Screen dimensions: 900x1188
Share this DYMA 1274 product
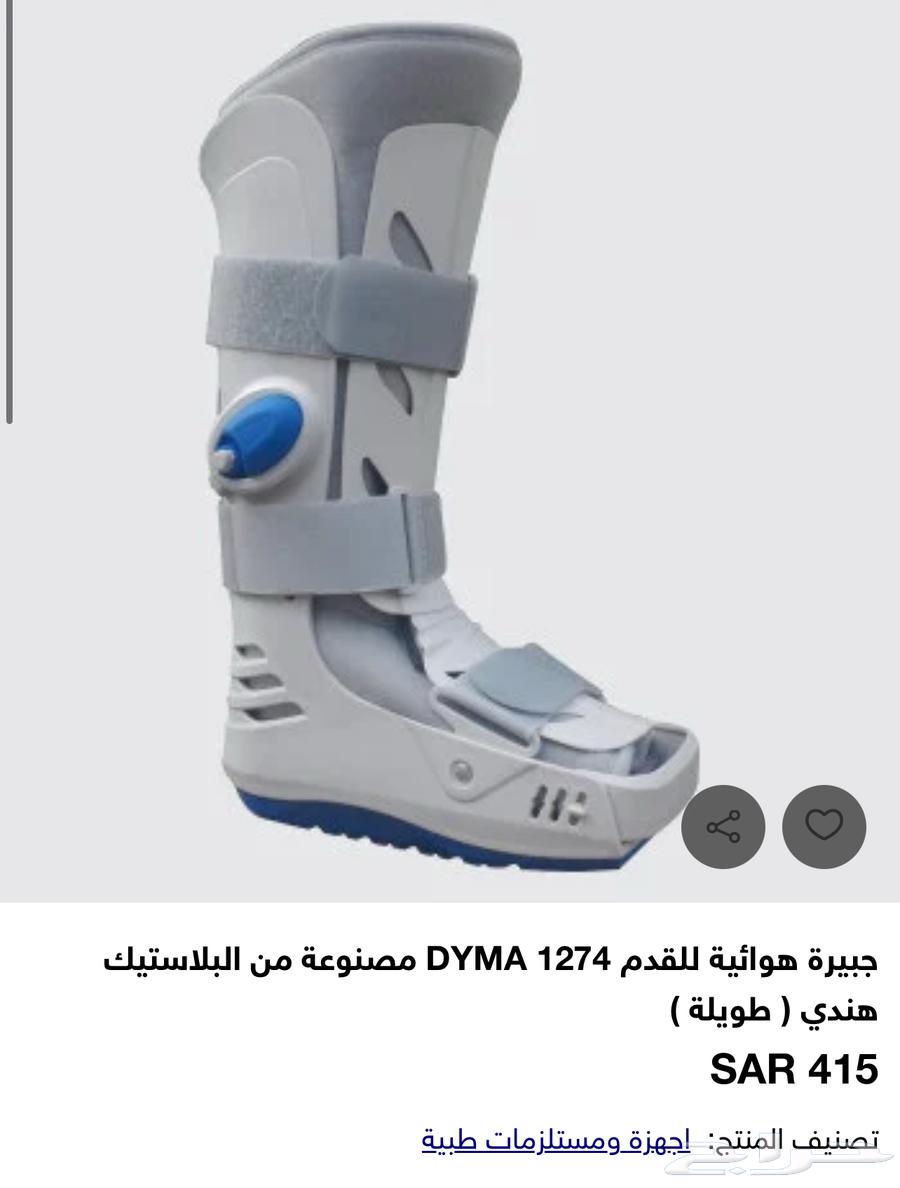pyautogui.click(x=723, y=827)
